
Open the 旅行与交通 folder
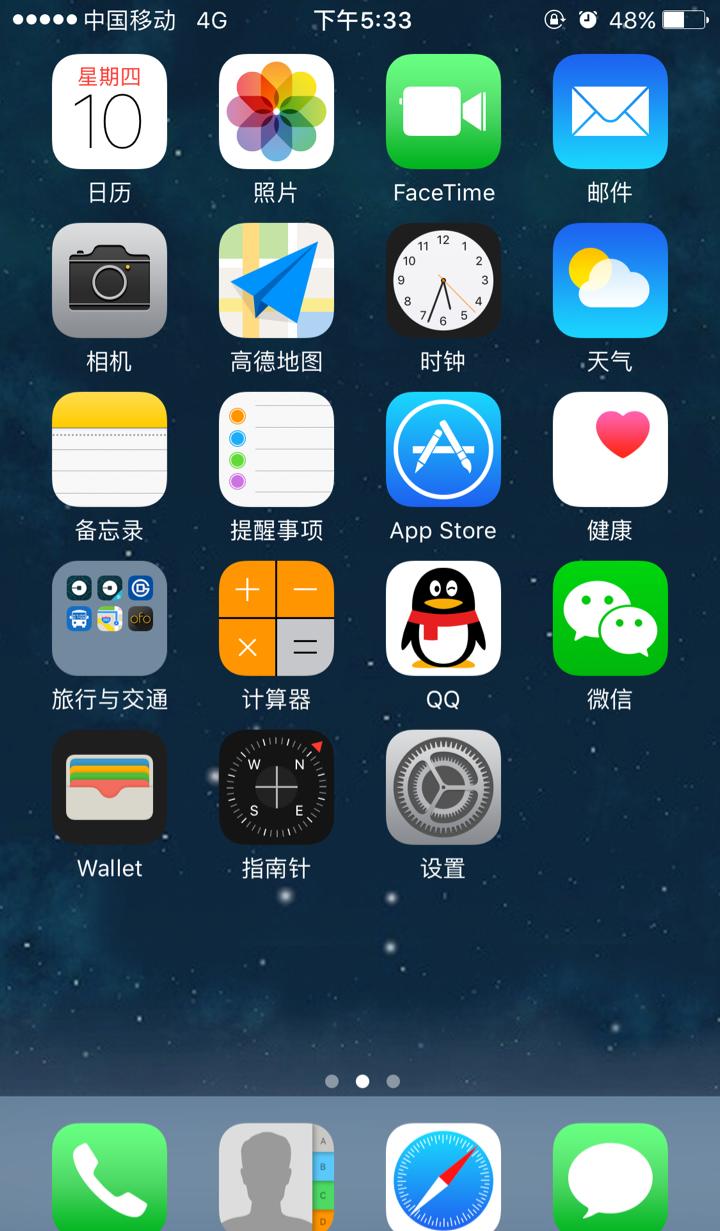109,619
